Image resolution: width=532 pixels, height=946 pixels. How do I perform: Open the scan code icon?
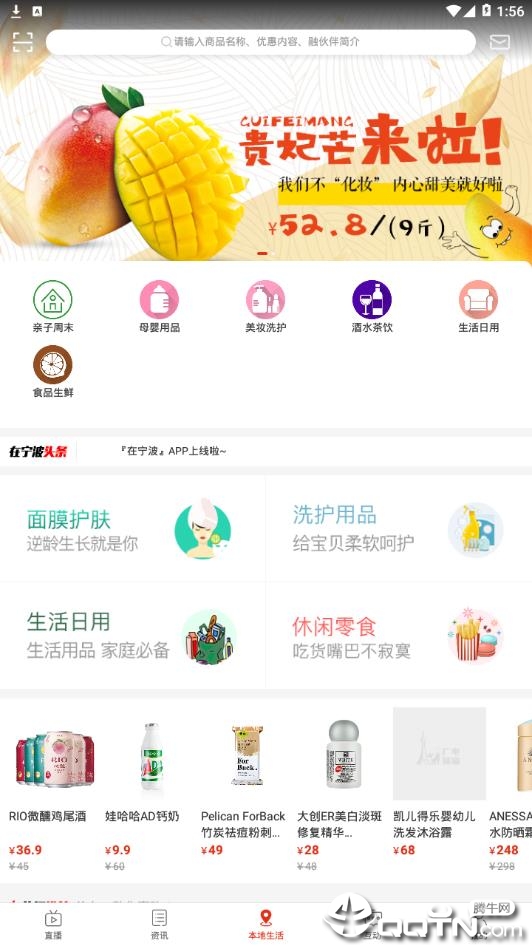pos(23,42)
